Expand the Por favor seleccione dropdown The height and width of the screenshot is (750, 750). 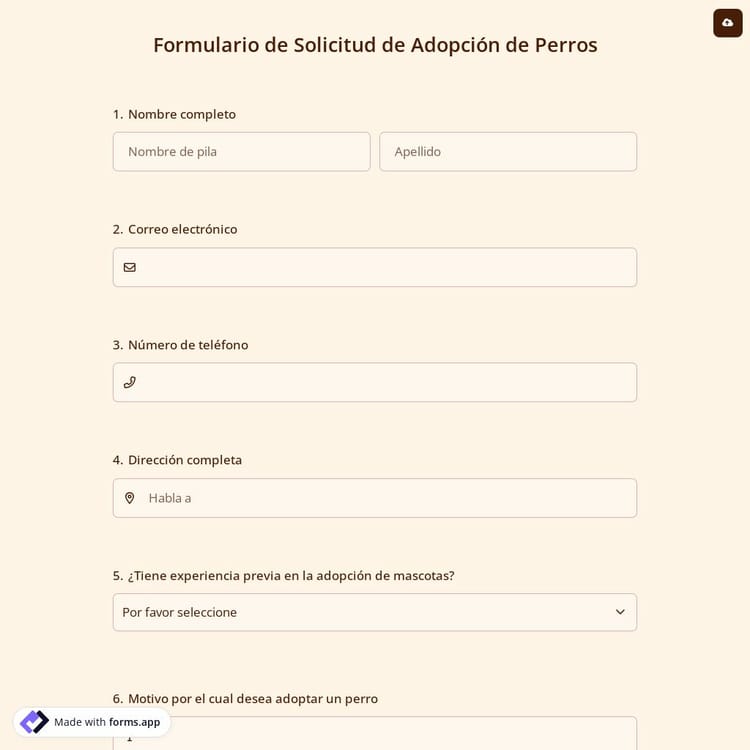click(x=375, y=612)
